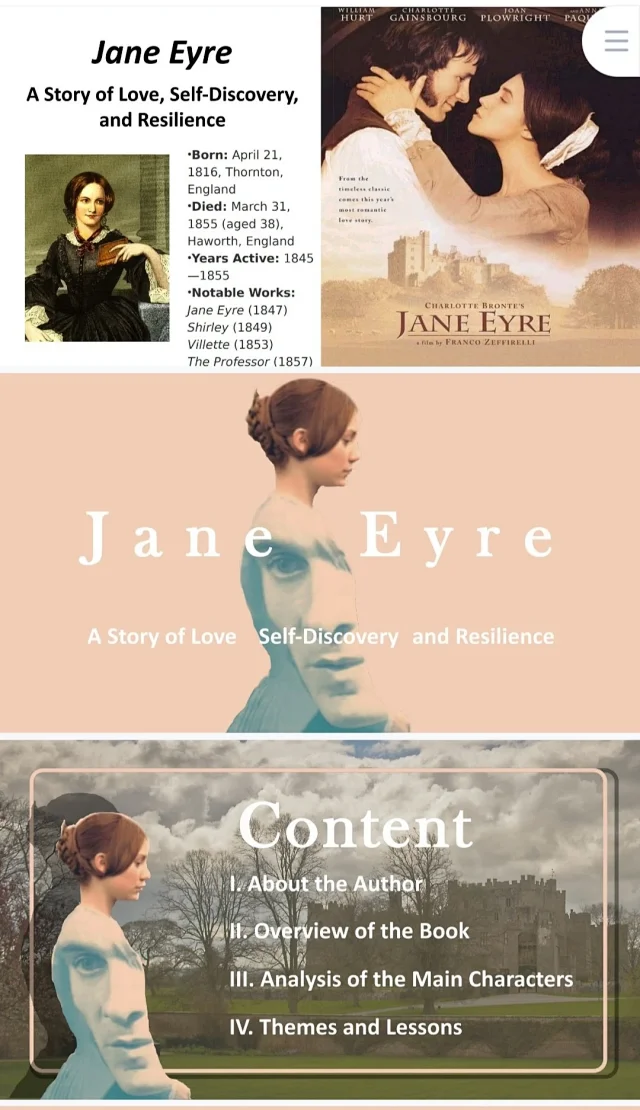
Task: Open the hamburger menu button
Action: click(x=616, y=40)
